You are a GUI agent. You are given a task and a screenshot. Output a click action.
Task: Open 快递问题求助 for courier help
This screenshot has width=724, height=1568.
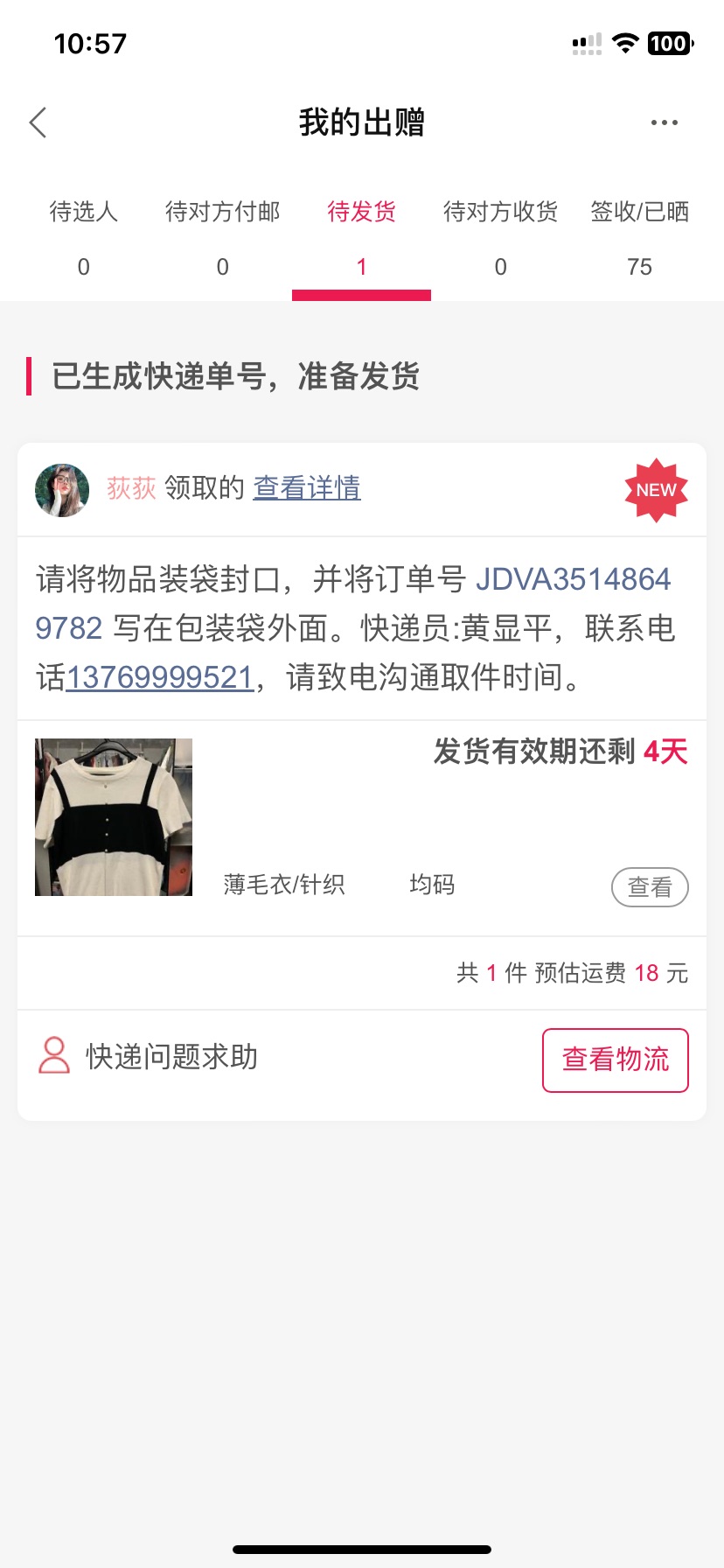(x=149, y=1057)
